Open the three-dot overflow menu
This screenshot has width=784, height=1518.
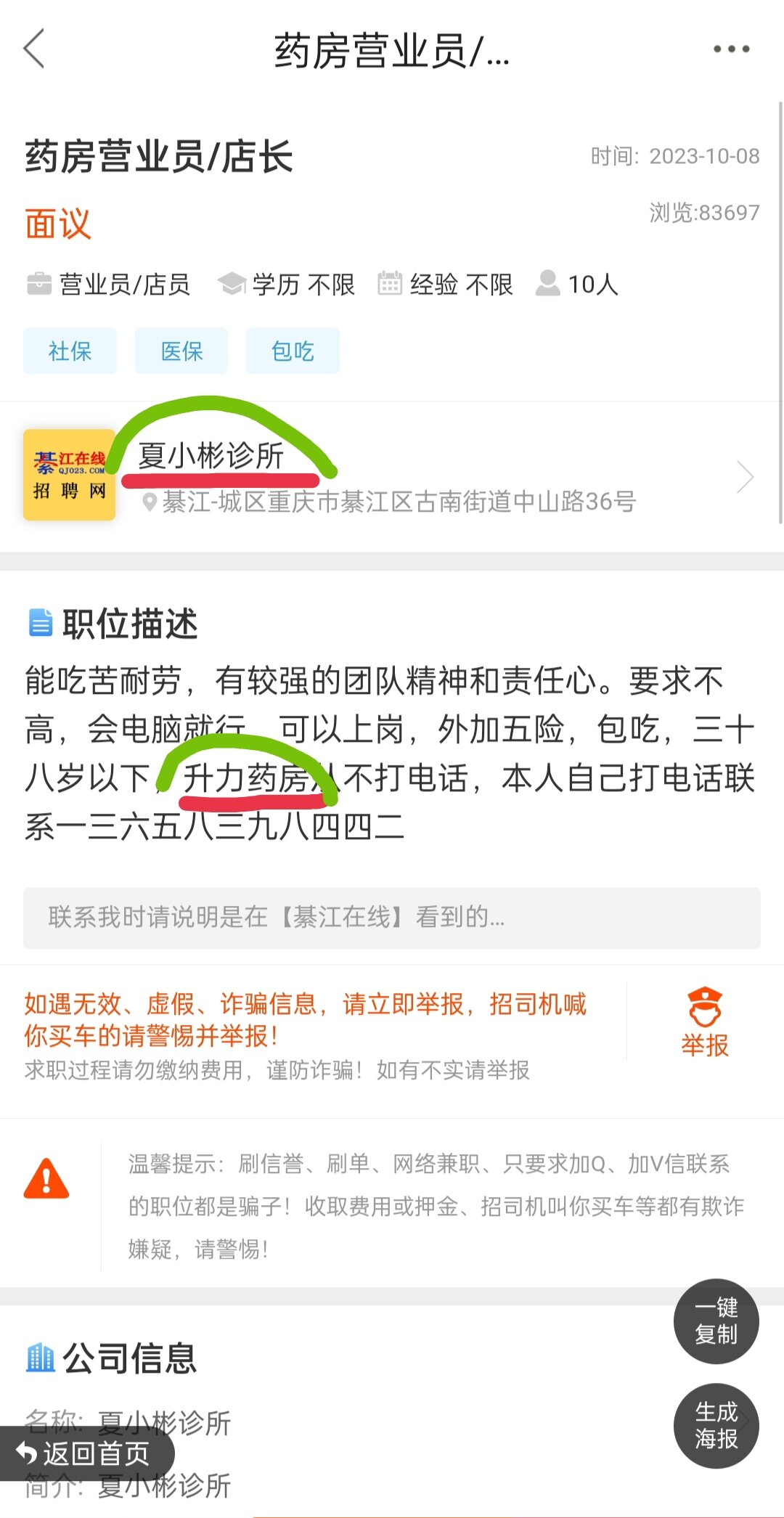pos(731,49)
